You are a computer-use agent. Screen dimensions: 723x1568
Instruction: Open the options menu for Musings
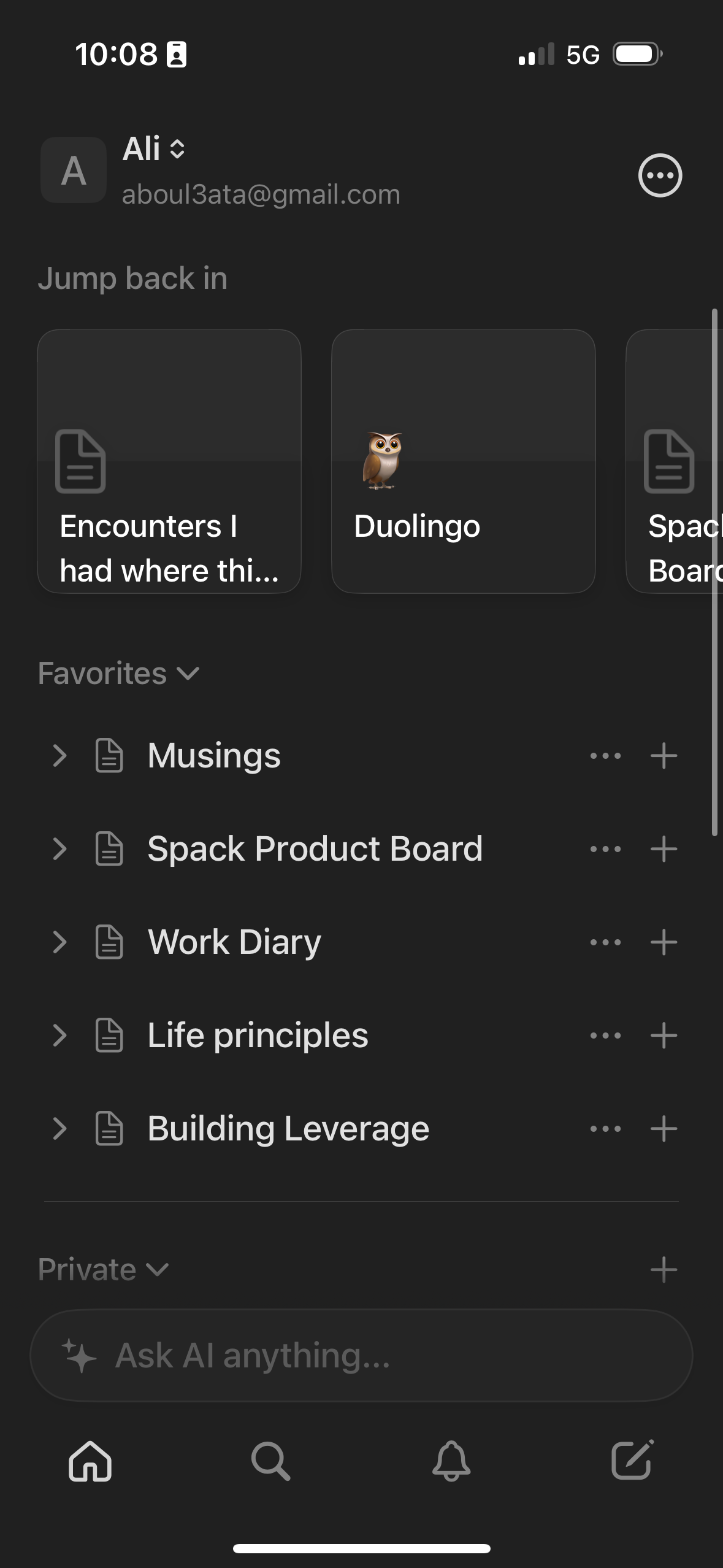click(605, 755)
